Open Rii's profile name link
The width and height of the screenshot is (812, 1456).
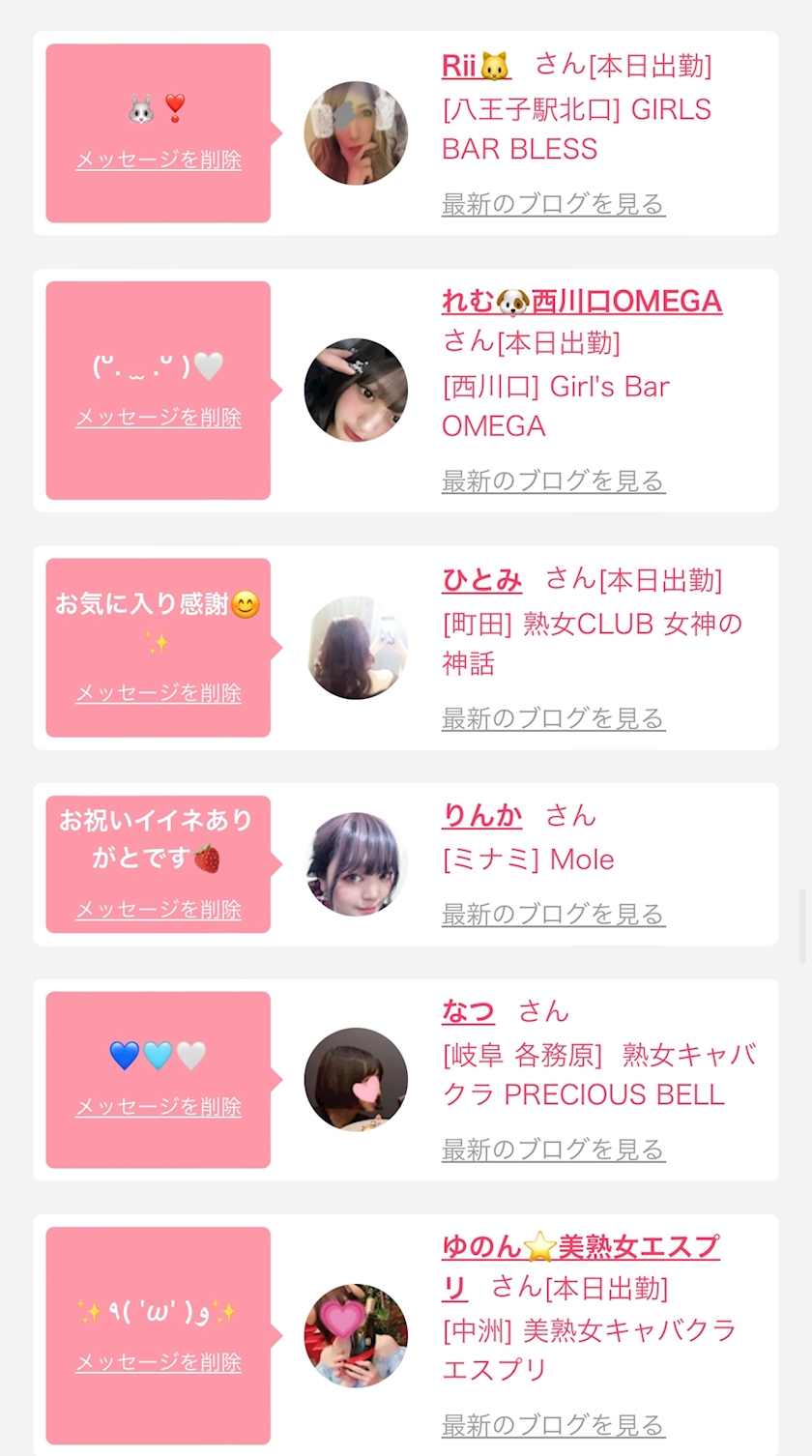[x=476, y=66]
